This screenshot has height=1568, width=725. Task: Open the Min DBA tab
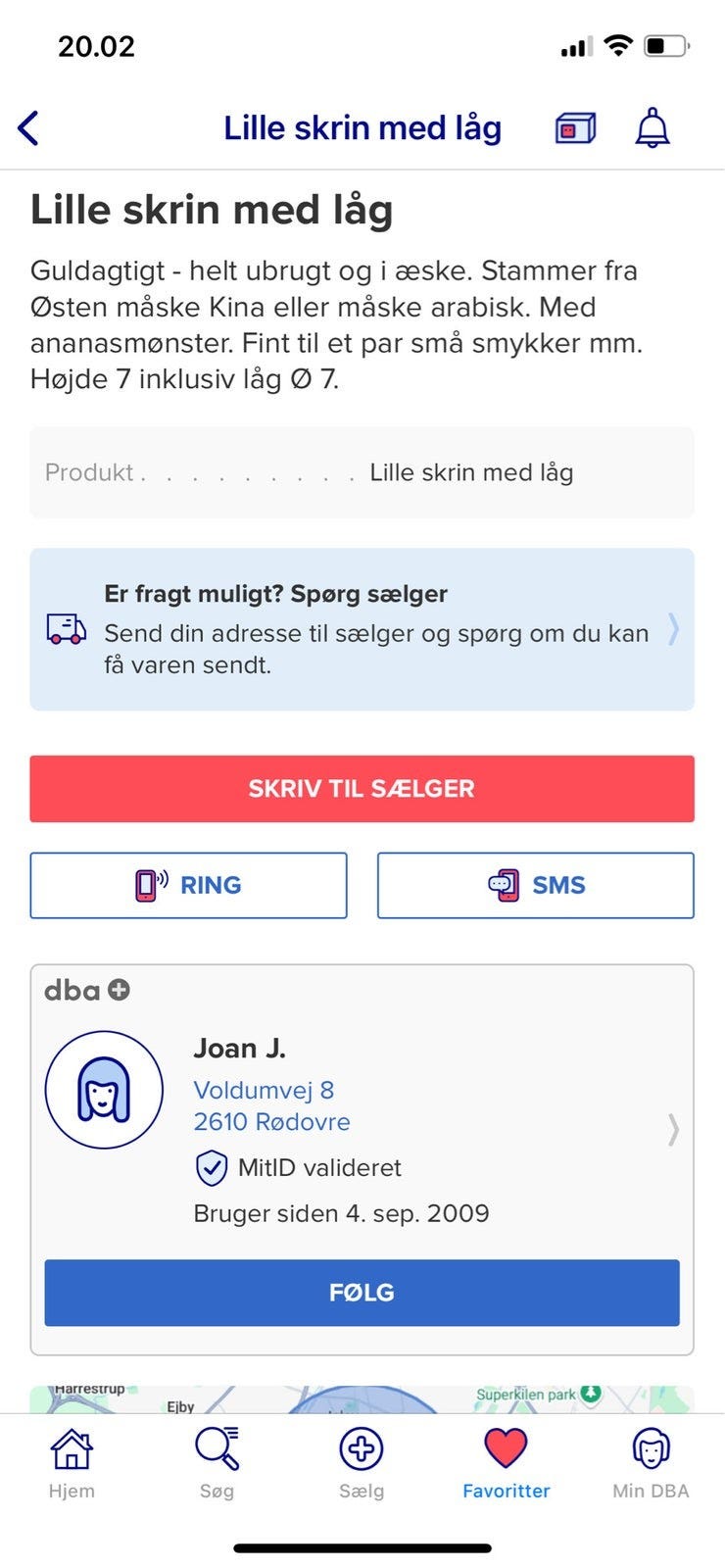(651, 1464)
